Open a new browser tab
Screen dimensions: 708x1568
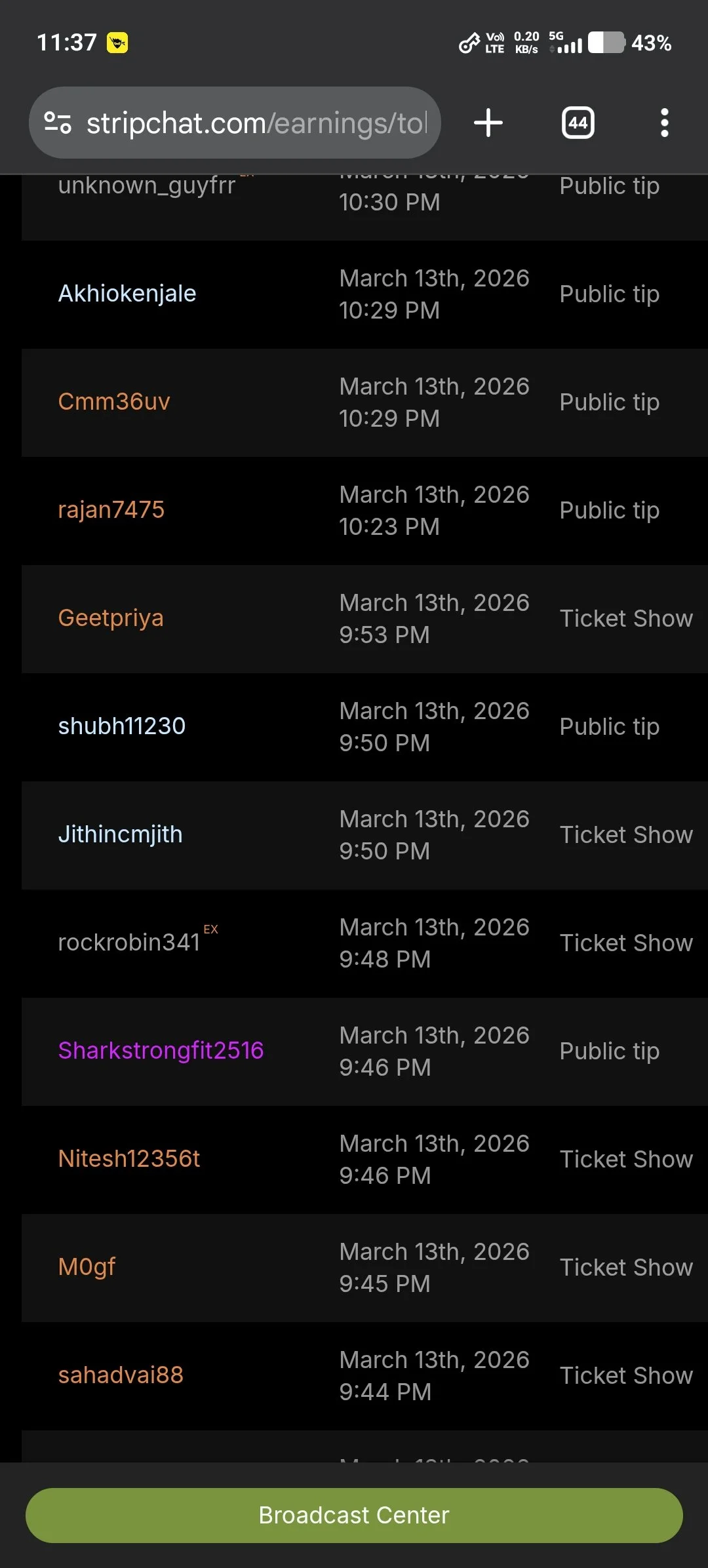coord(488,123)
